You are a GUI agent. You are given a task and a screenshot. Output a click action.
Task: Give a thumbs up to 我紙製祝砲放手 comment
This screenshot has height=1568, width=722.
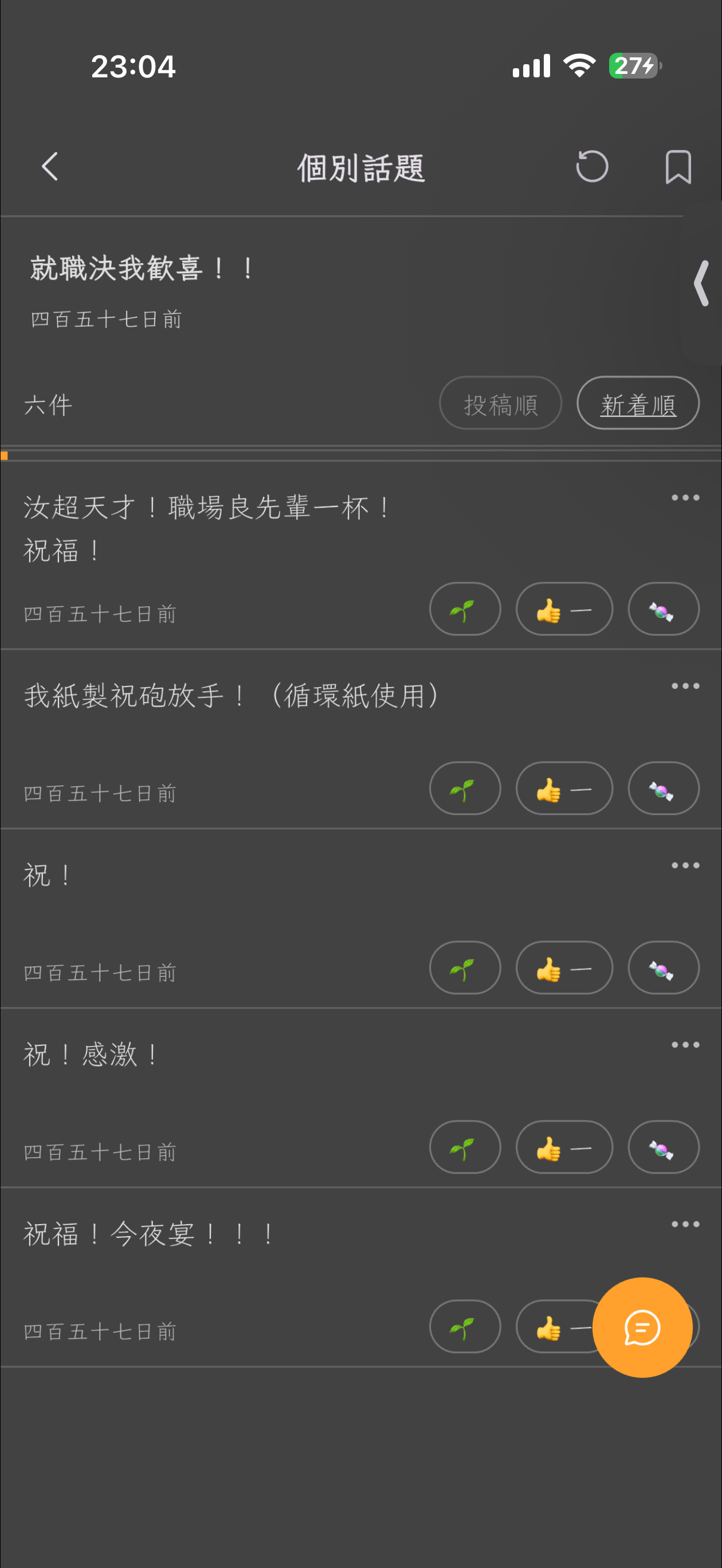click(564, 789)
